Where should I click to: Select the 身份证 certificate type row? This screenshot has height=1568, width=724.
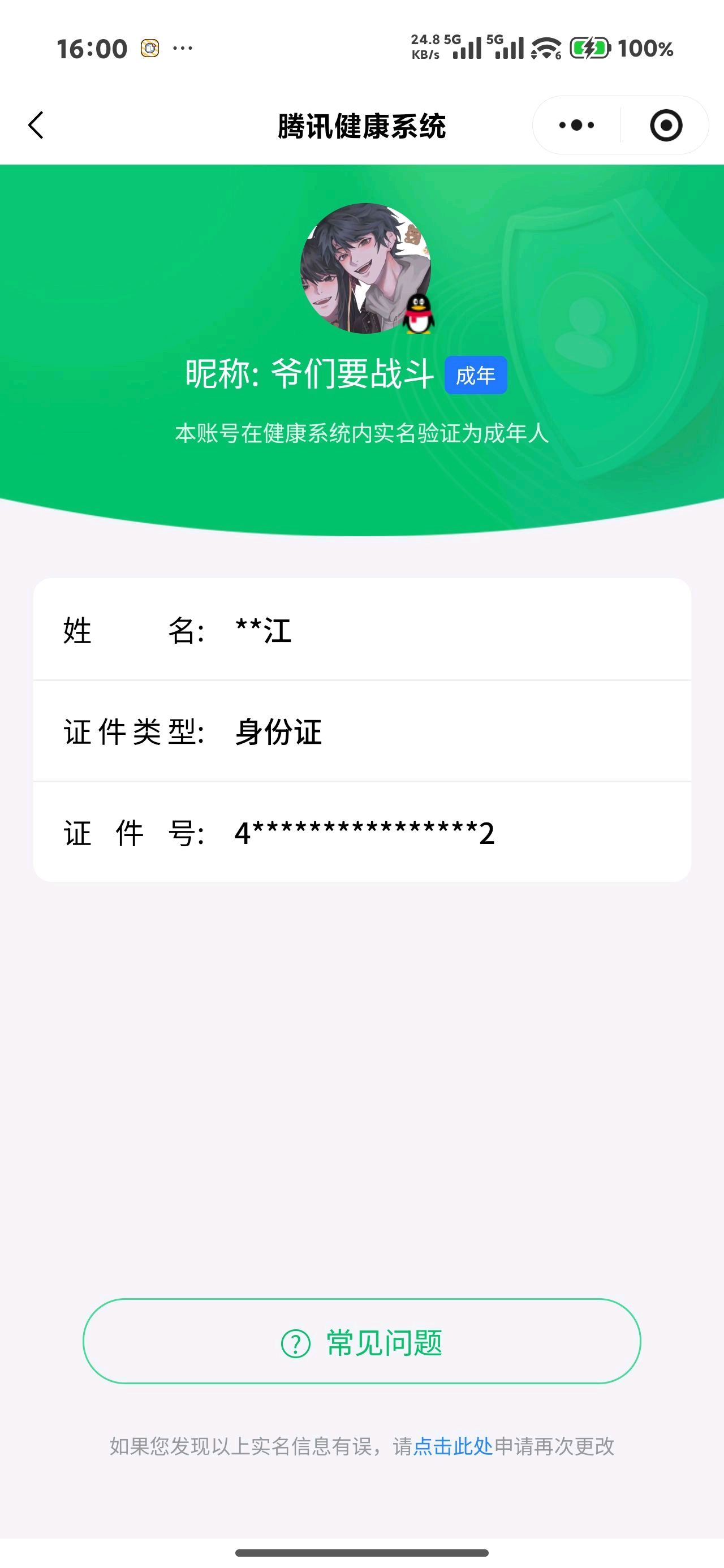click(x=361, y=733)
